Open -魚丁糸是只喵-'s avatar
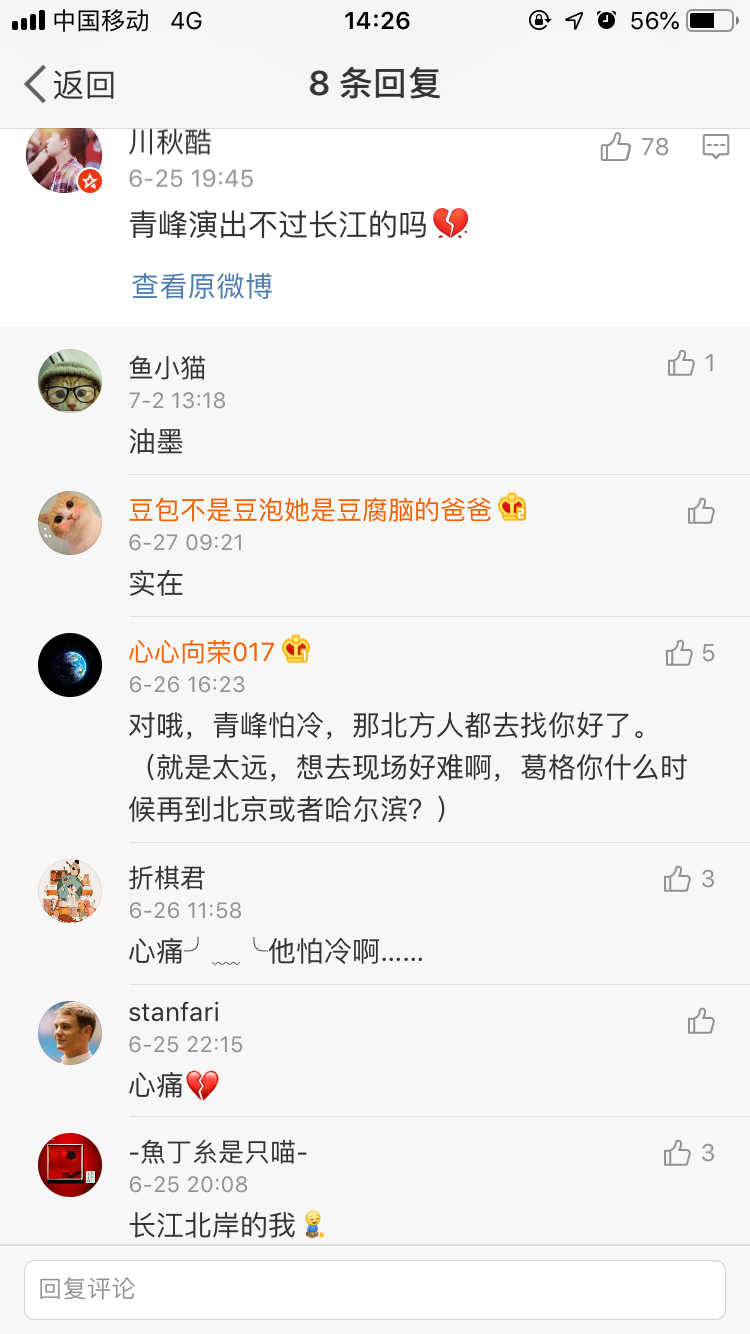Screen dimensions: 750x1334 click(x=70, y=1165)
